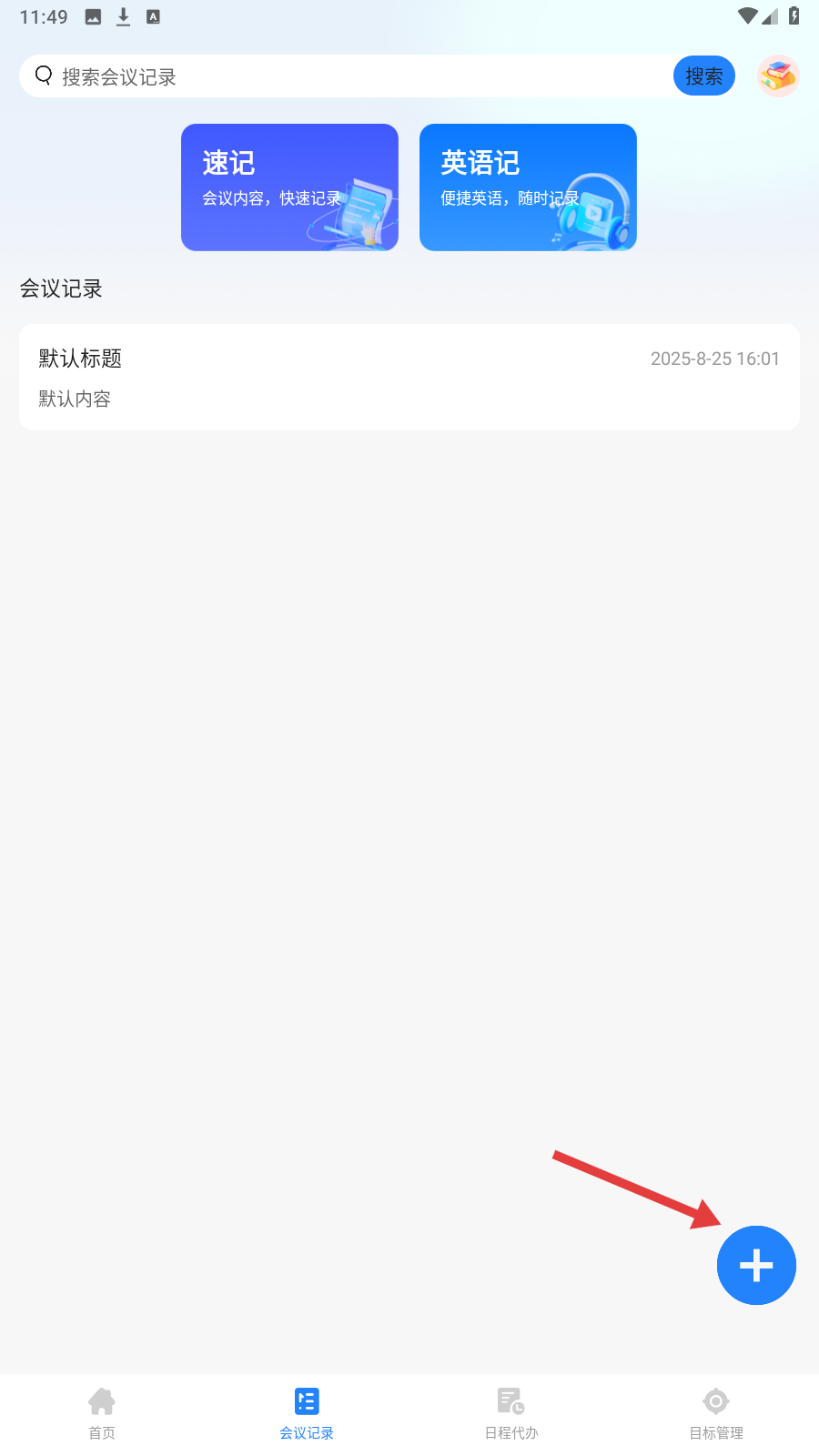
Task: Open the 速记 quick note card
Action: 289,187
